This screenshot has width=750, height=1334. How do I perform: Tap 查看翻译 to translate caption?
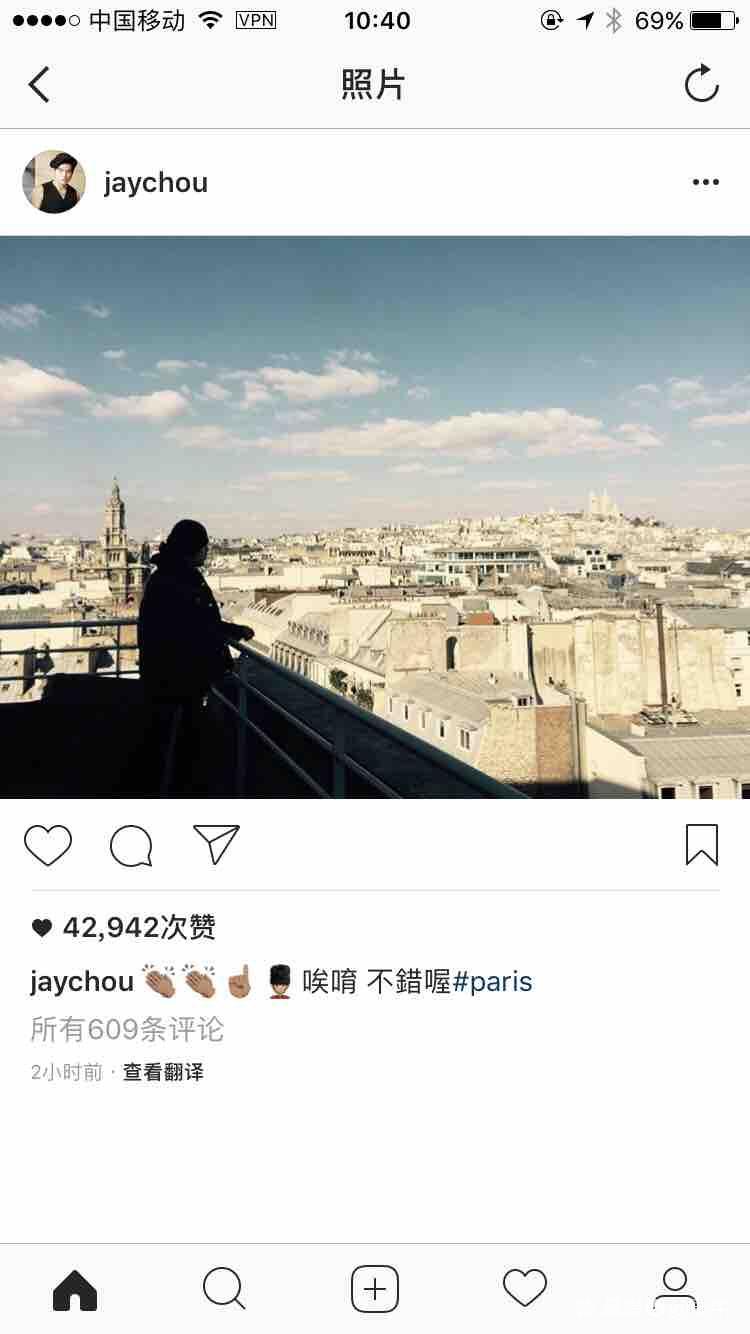(163, 1072)
